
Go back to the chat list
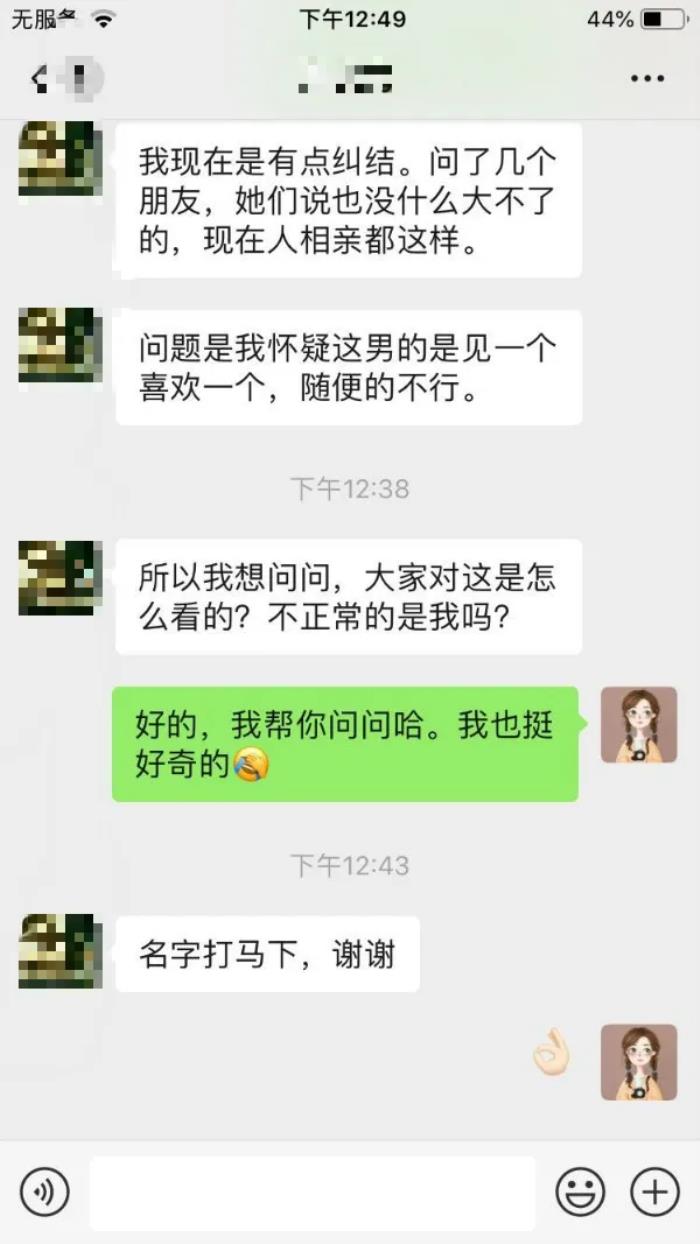pyautogui.click(x=40, y=78)
